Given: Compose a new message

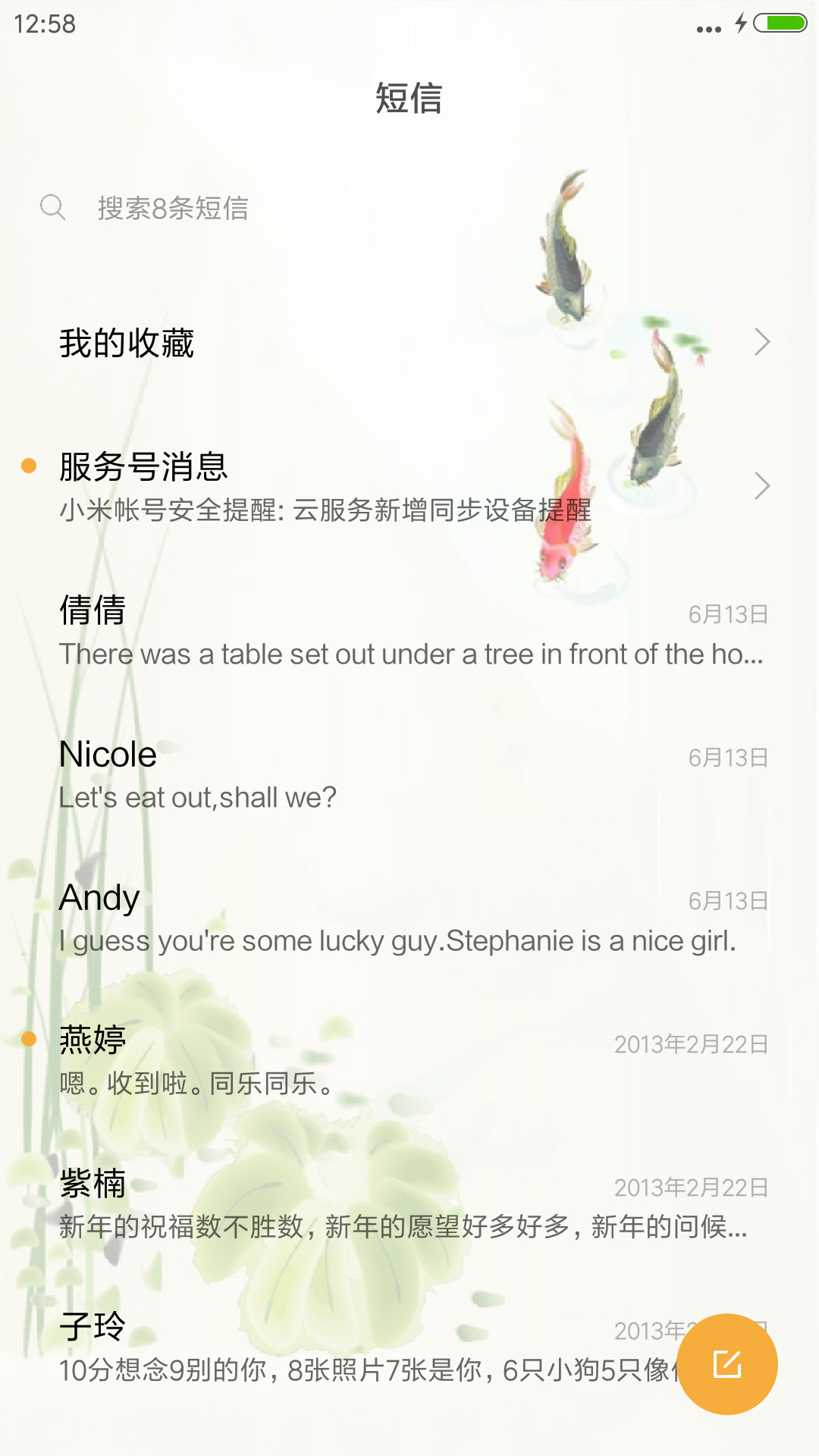Looking at the screenshot, I should (x=727, y=1364).
